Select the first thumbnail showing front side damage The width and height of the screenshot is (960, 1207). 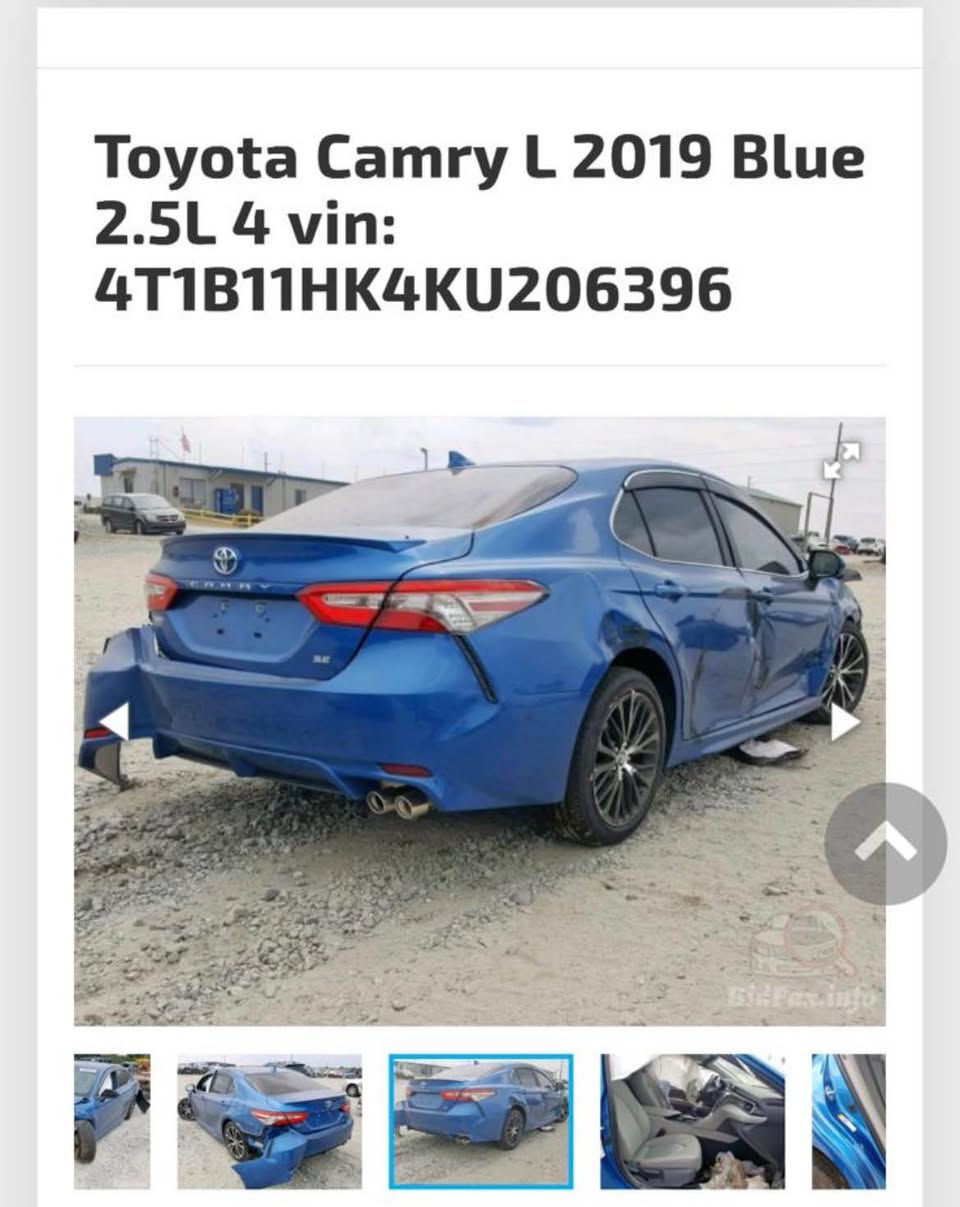[112, 1121]
